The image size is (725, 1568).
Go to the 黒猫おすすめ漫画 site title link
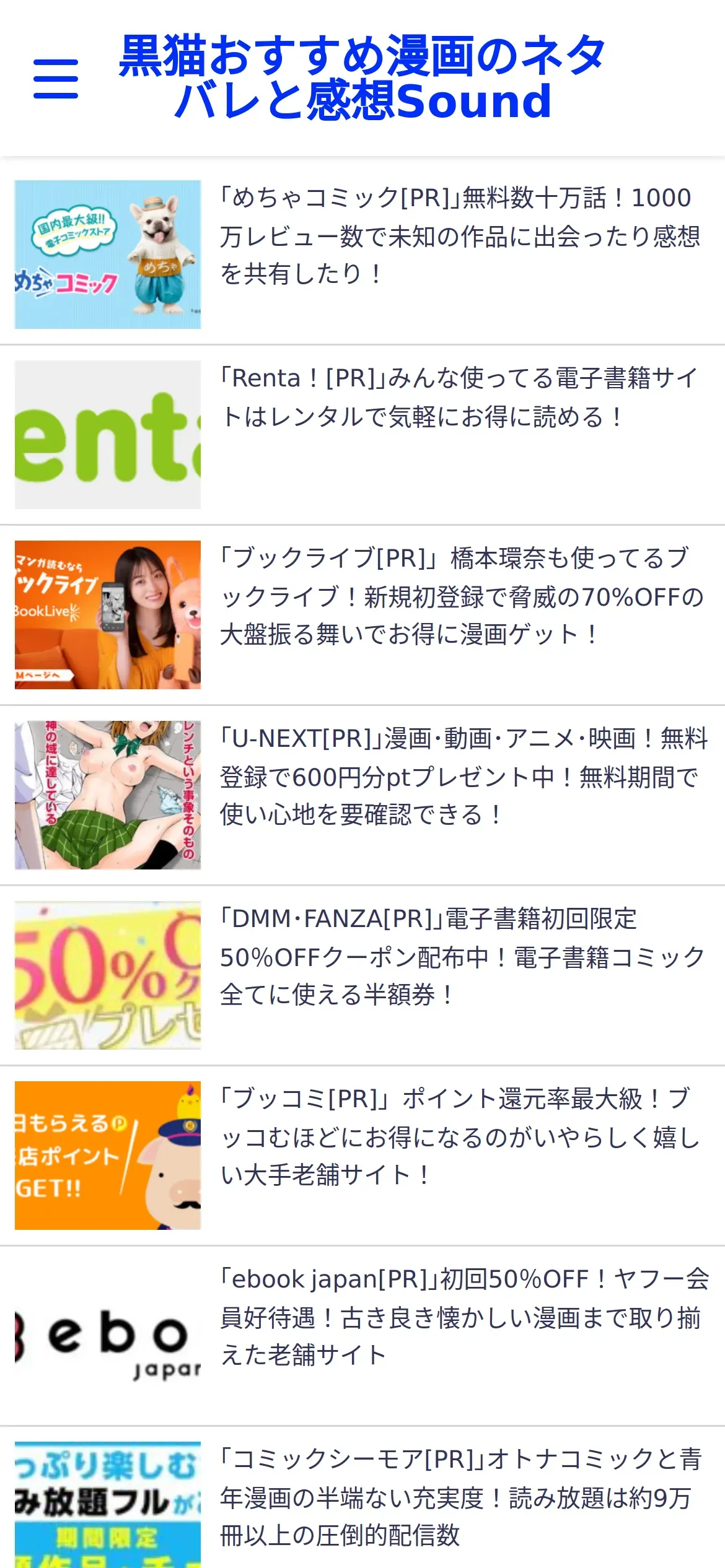click(362, 77)
